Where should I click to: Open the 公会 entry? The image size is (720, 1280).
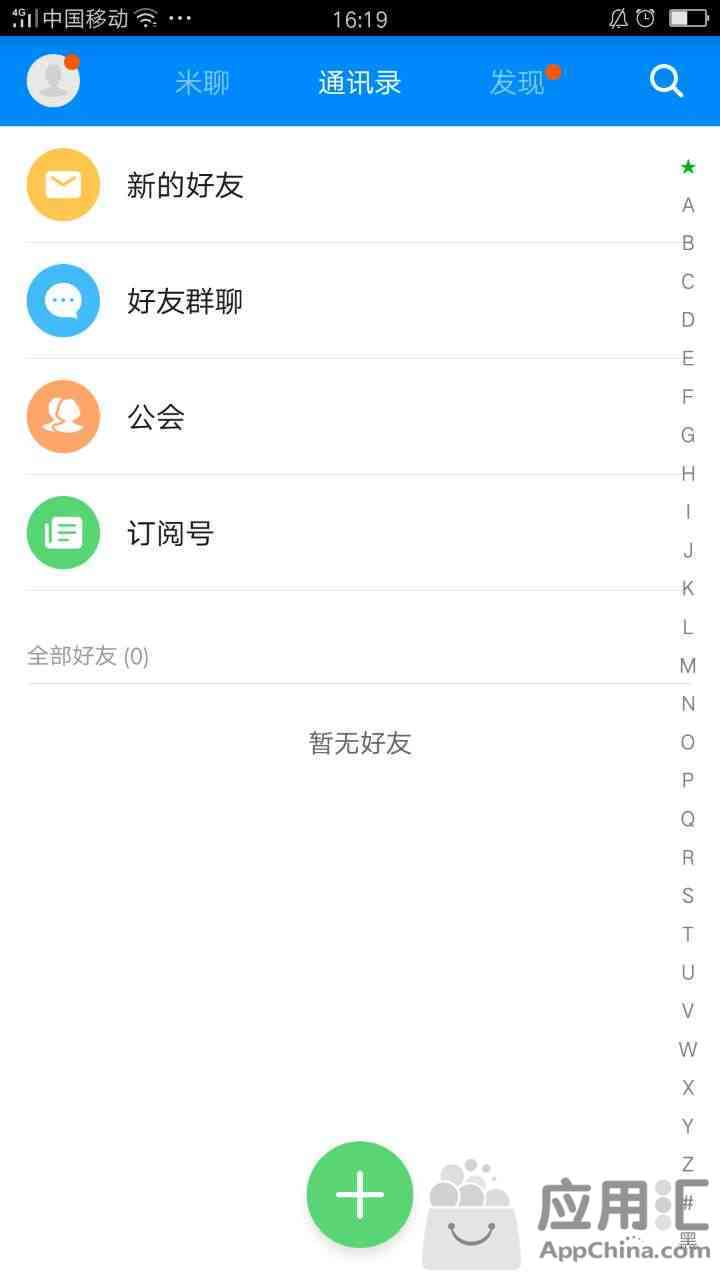pos(350,417)
